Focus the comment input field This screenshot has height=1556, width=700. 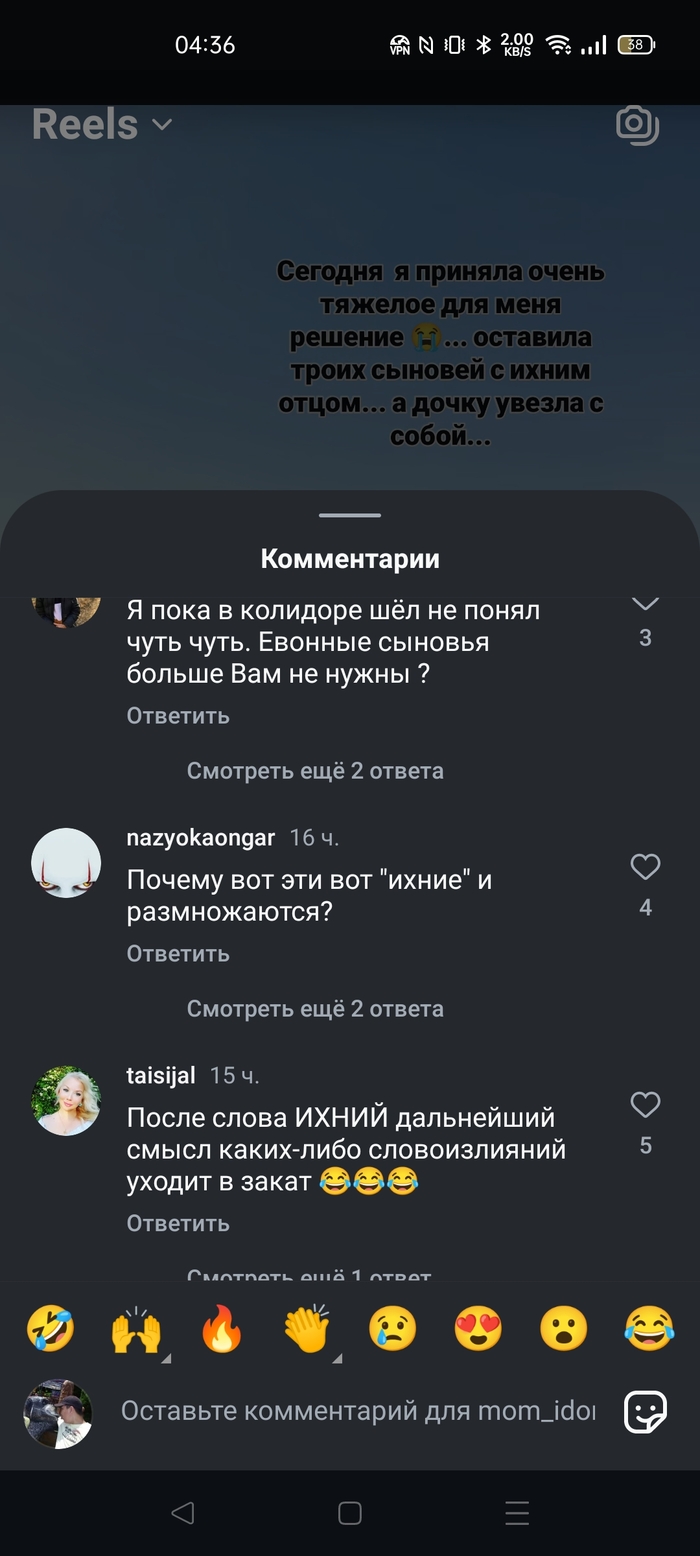tap(357, 1411)
